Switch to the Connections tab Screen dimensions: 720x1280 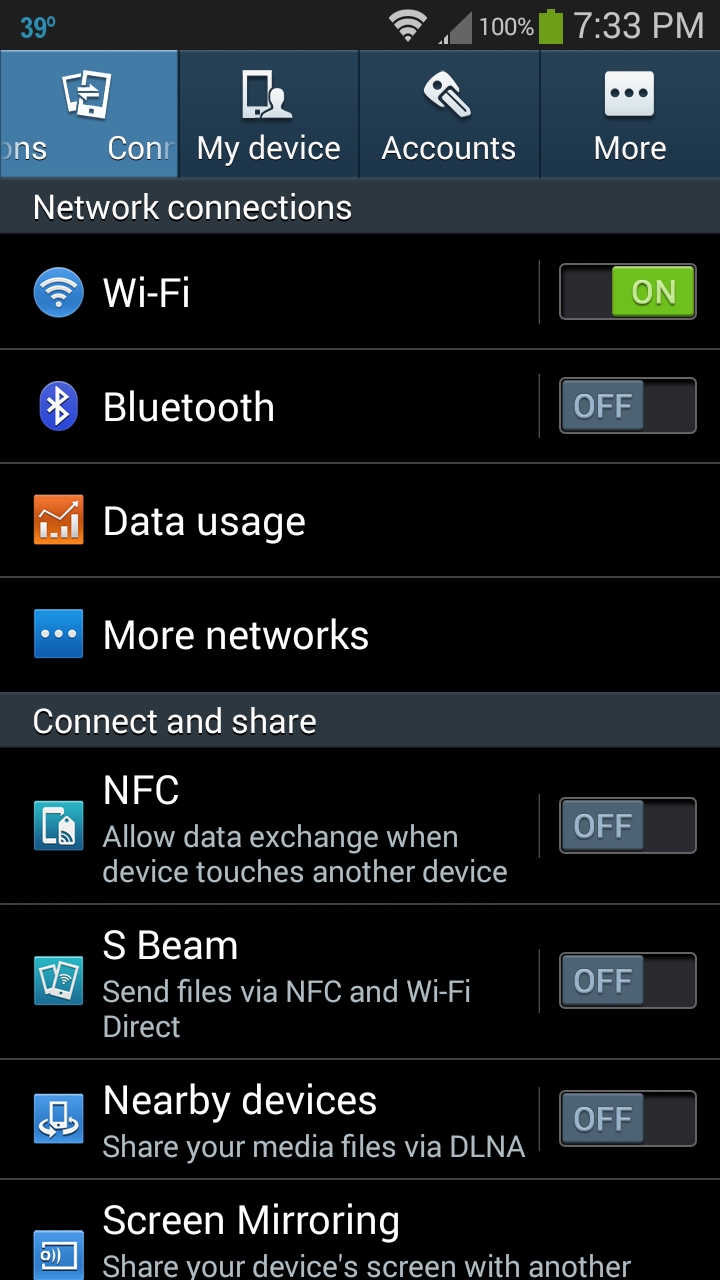click(89, 114)
